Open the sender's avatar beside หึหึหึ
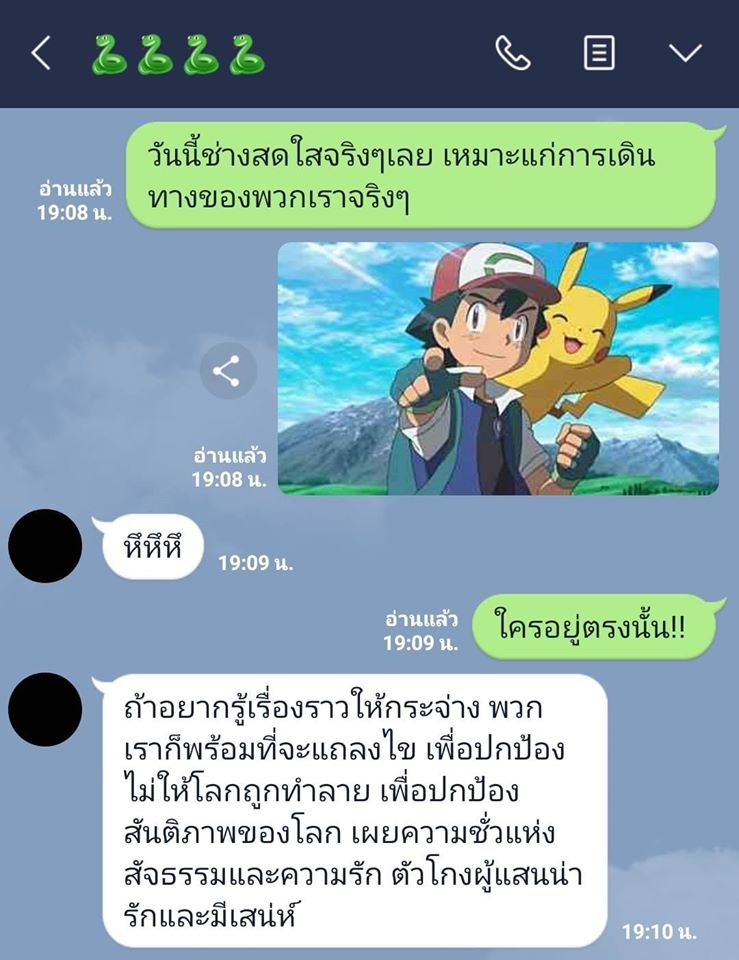Screen dimensions: 739x960 click(44, 546)
